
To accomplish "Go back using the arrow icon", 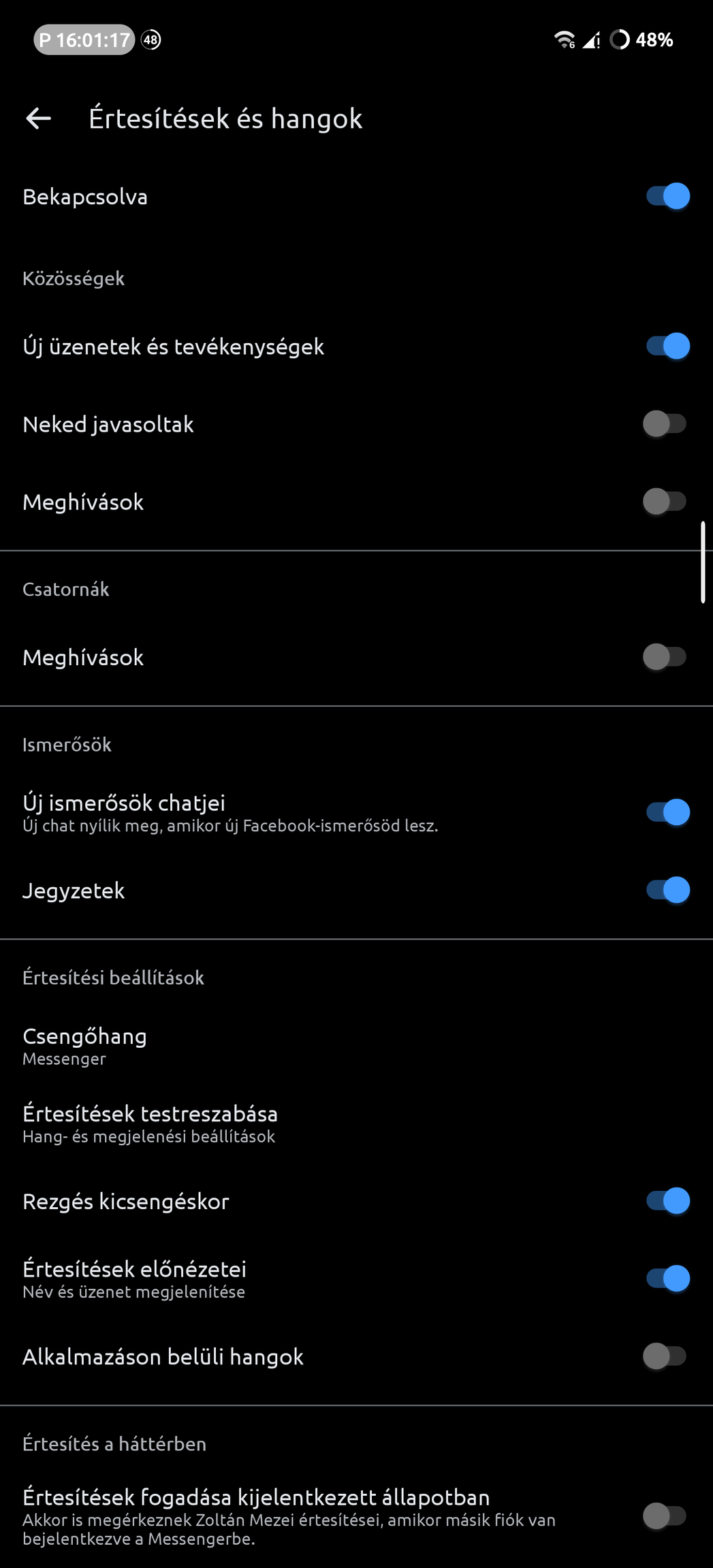I will coord(39,118).
